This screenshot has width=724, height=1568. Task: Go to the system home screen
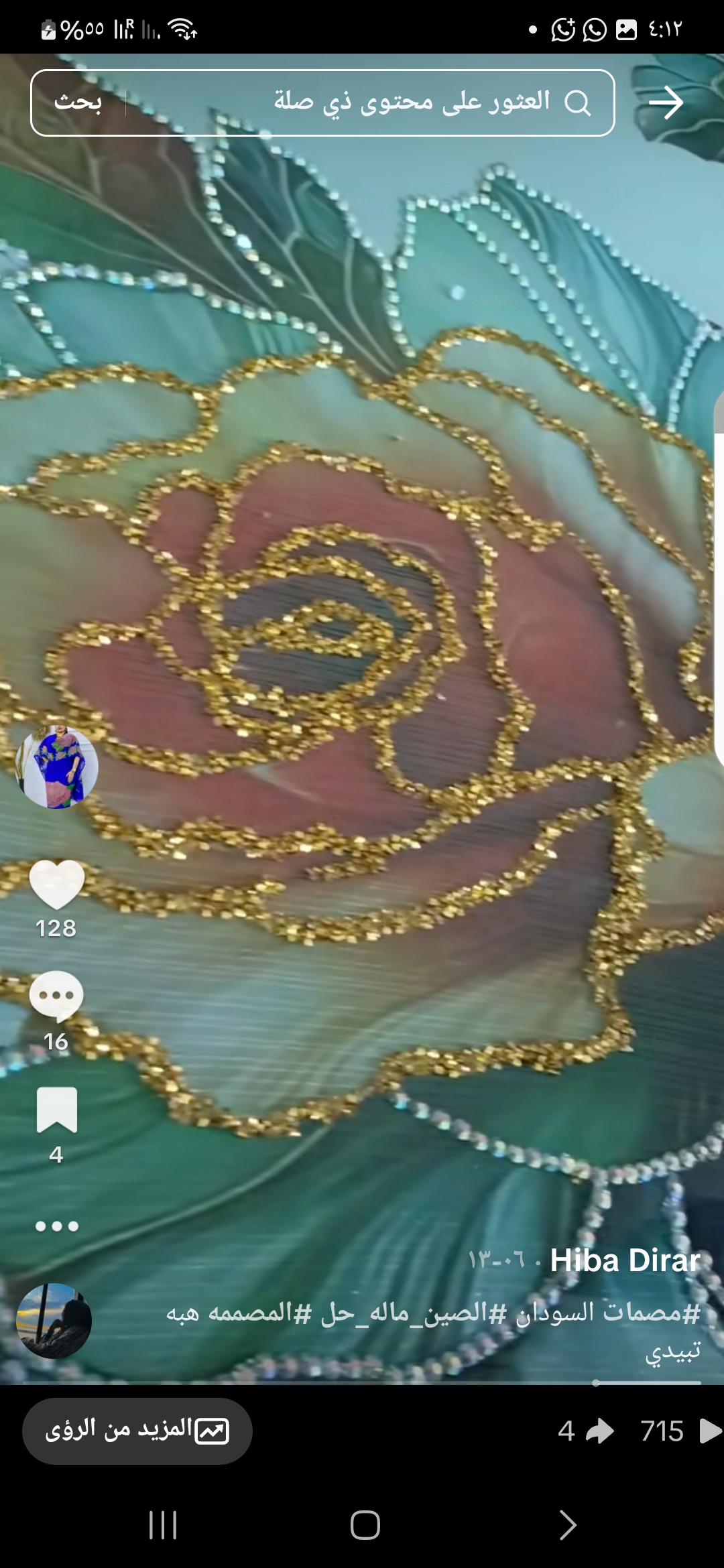[x=365, y=1526]
